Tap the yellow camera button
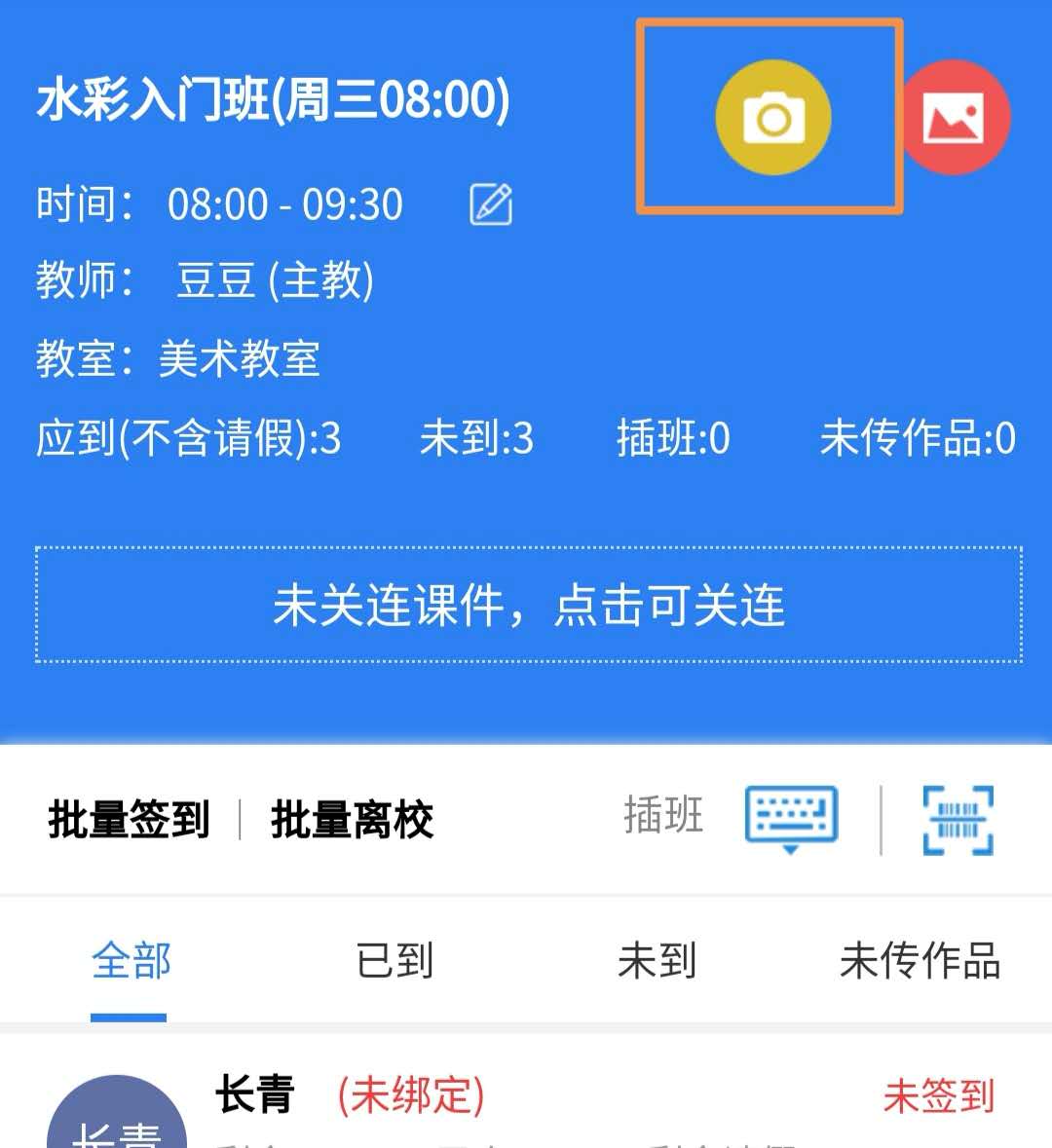This screenshot has height=1148, width=1052. coord(772,117)
